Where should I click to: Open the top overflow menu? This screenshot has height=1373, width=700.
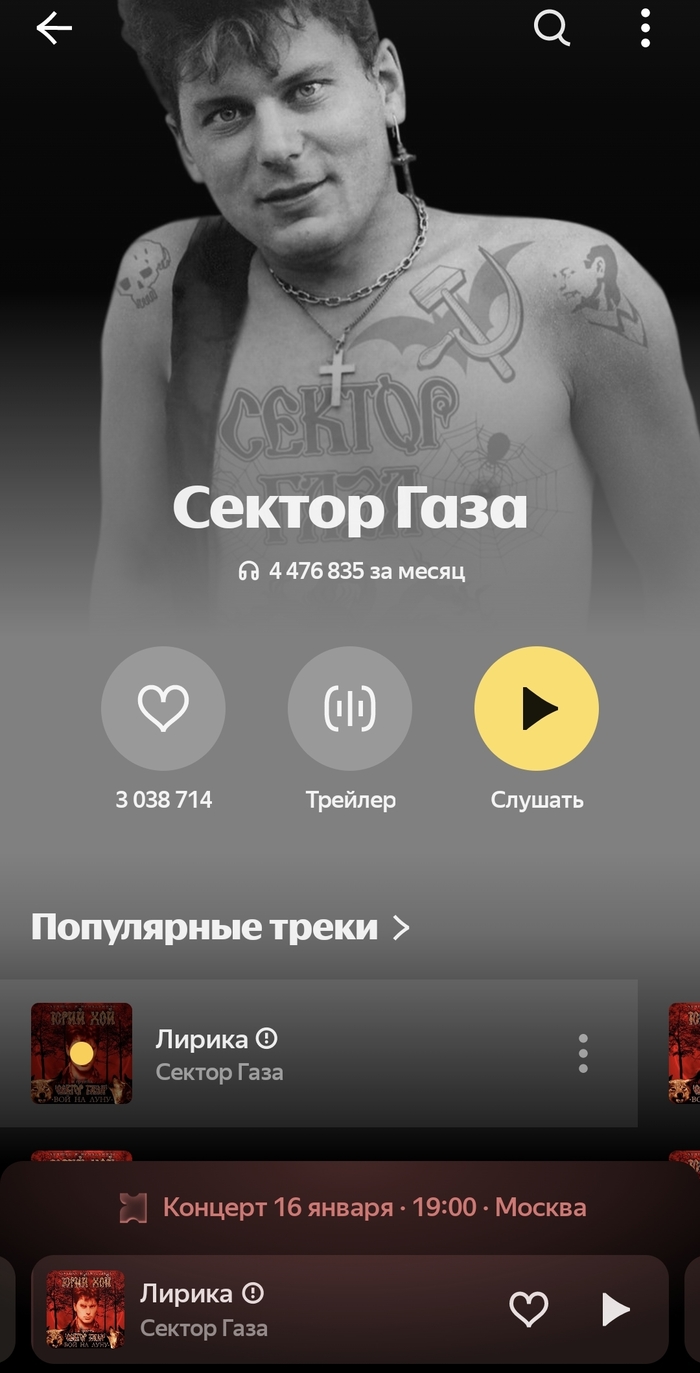coord(645,29)
